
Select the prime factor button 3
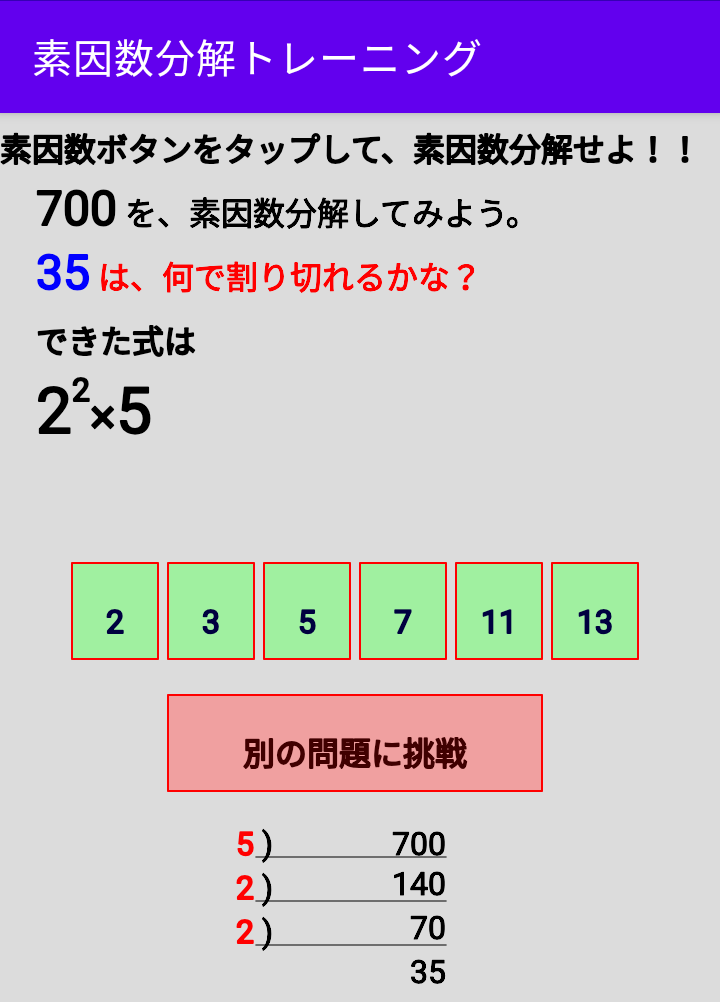211,611
